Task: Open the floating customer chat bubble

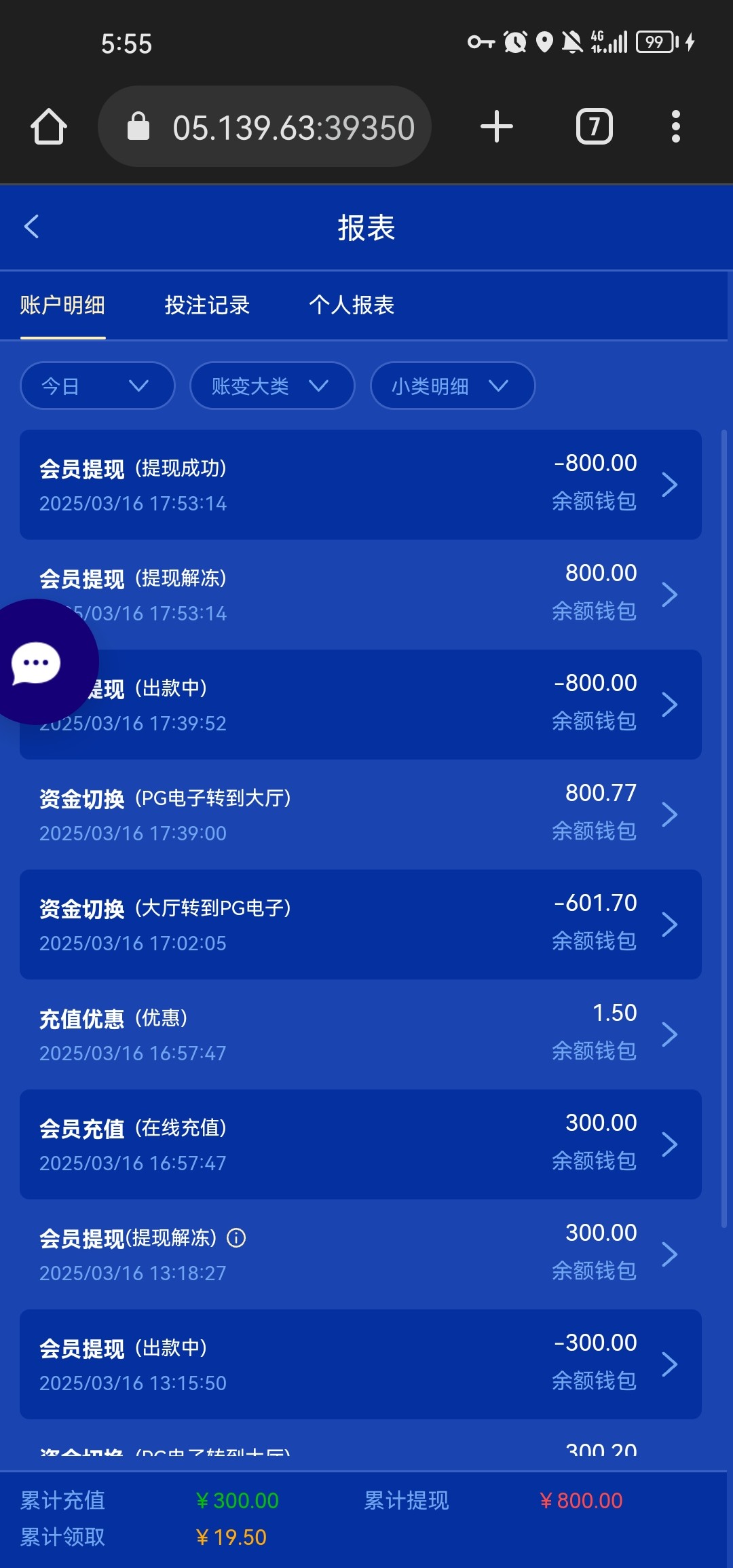Action: (37, 662)
